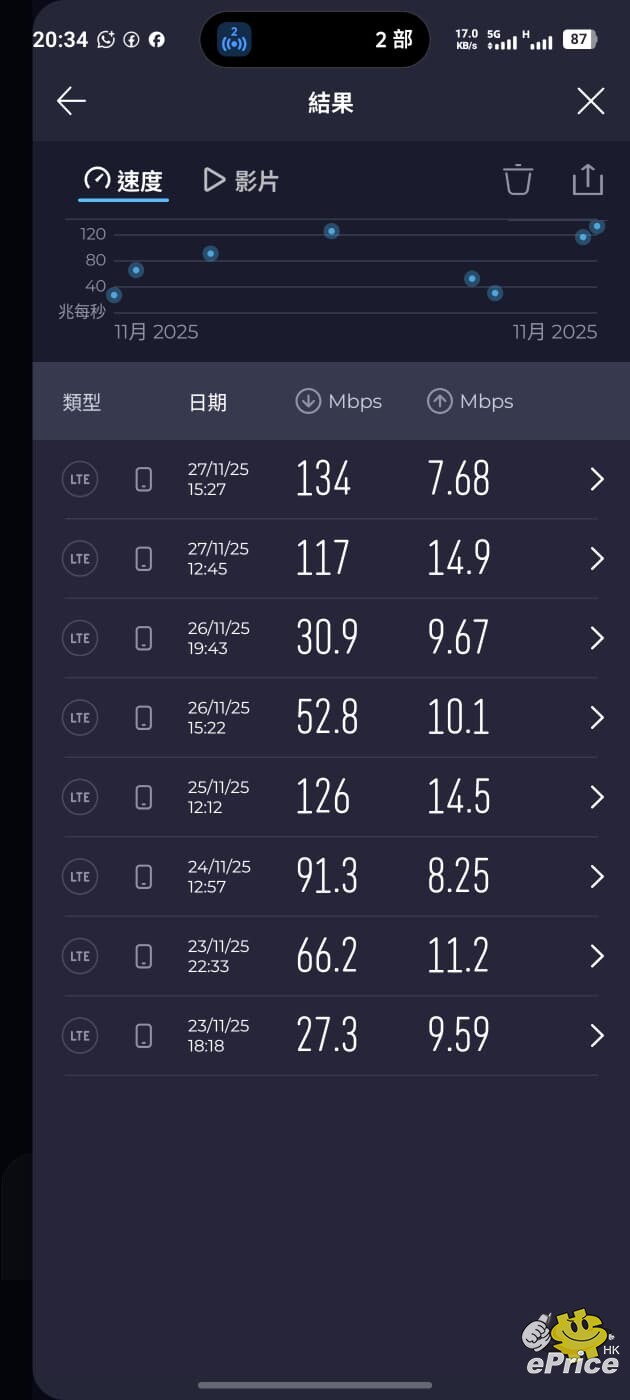The image size is (630, 1400).
Task: Sort results by 日期 column
Action: [x=208, y=402]
